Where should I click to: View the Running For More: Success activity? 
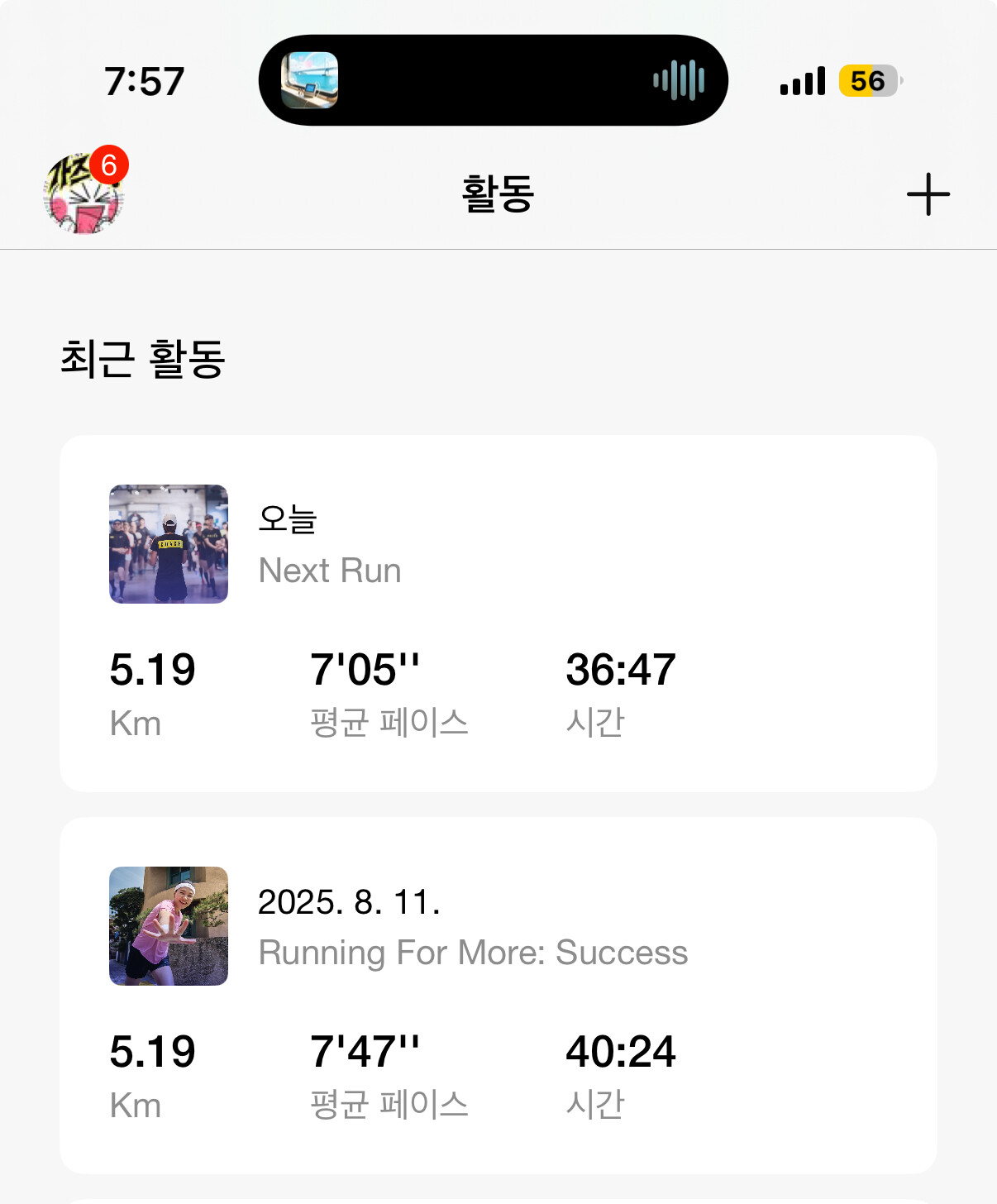pyautogui.click(x=498, y=995)
